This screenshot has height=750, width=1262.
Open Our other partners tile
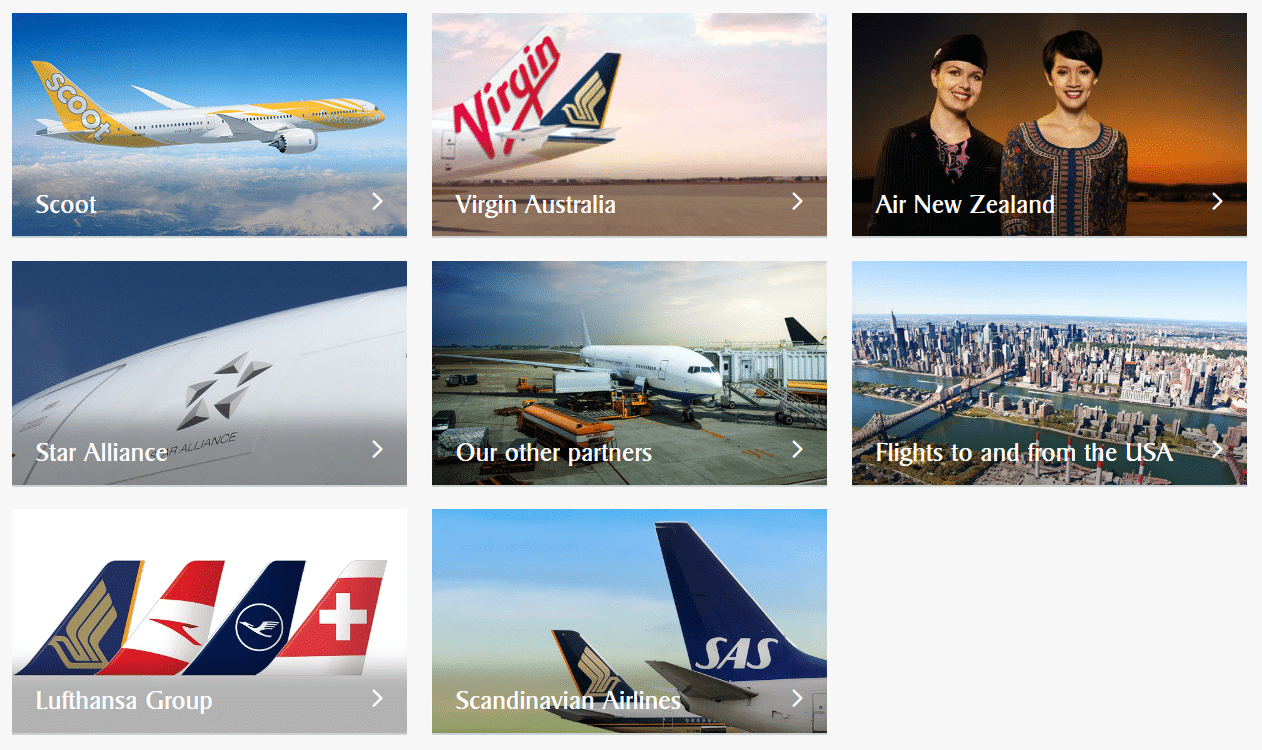coord(629,373)
